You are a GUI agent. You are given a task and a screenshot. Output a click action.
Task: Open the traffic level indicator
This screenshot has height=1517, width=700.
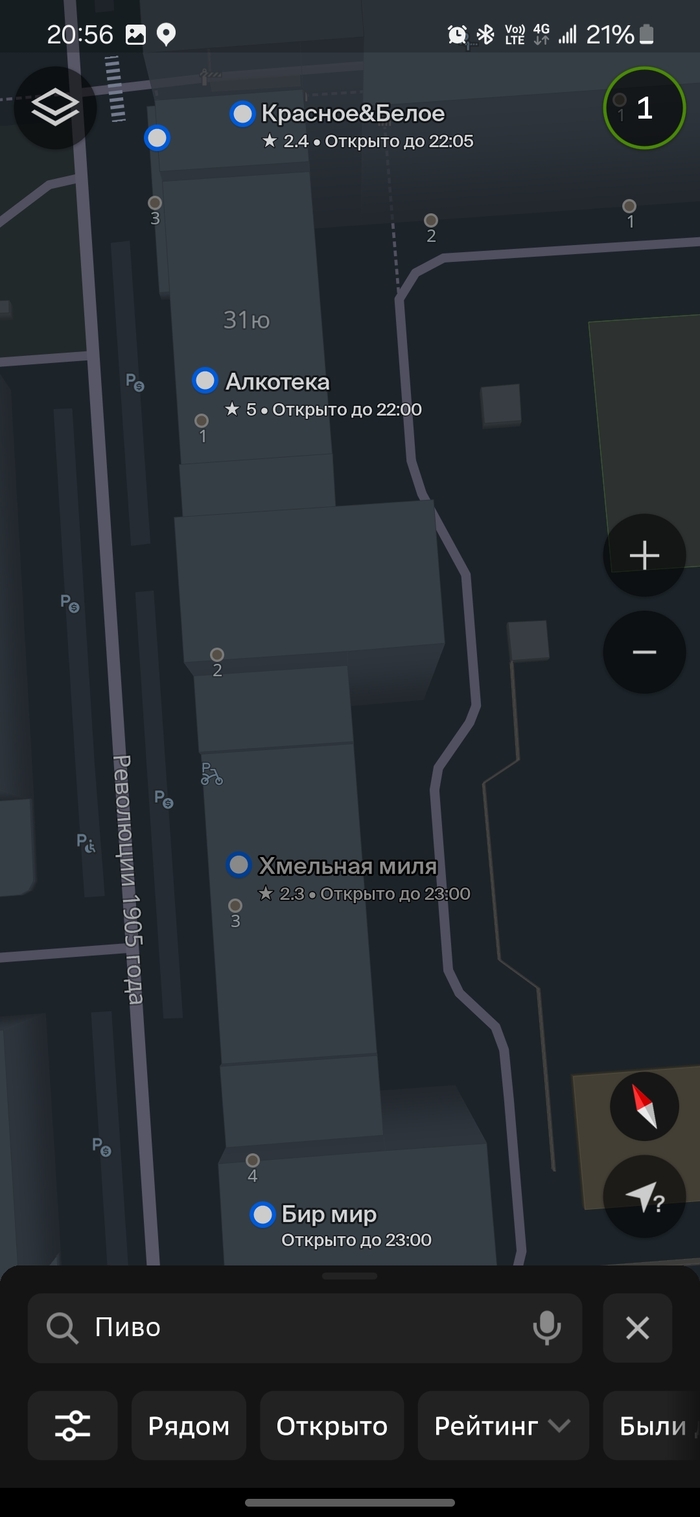(x=644, y=108)
